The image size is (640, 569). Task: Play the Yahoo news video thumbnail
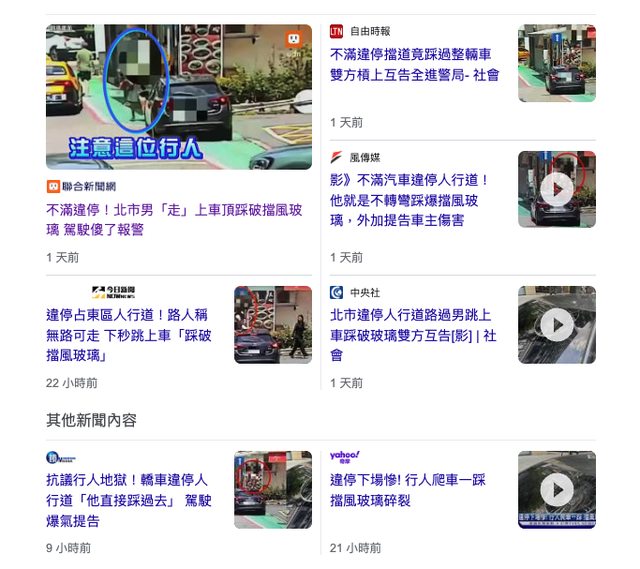click(556, 490)
